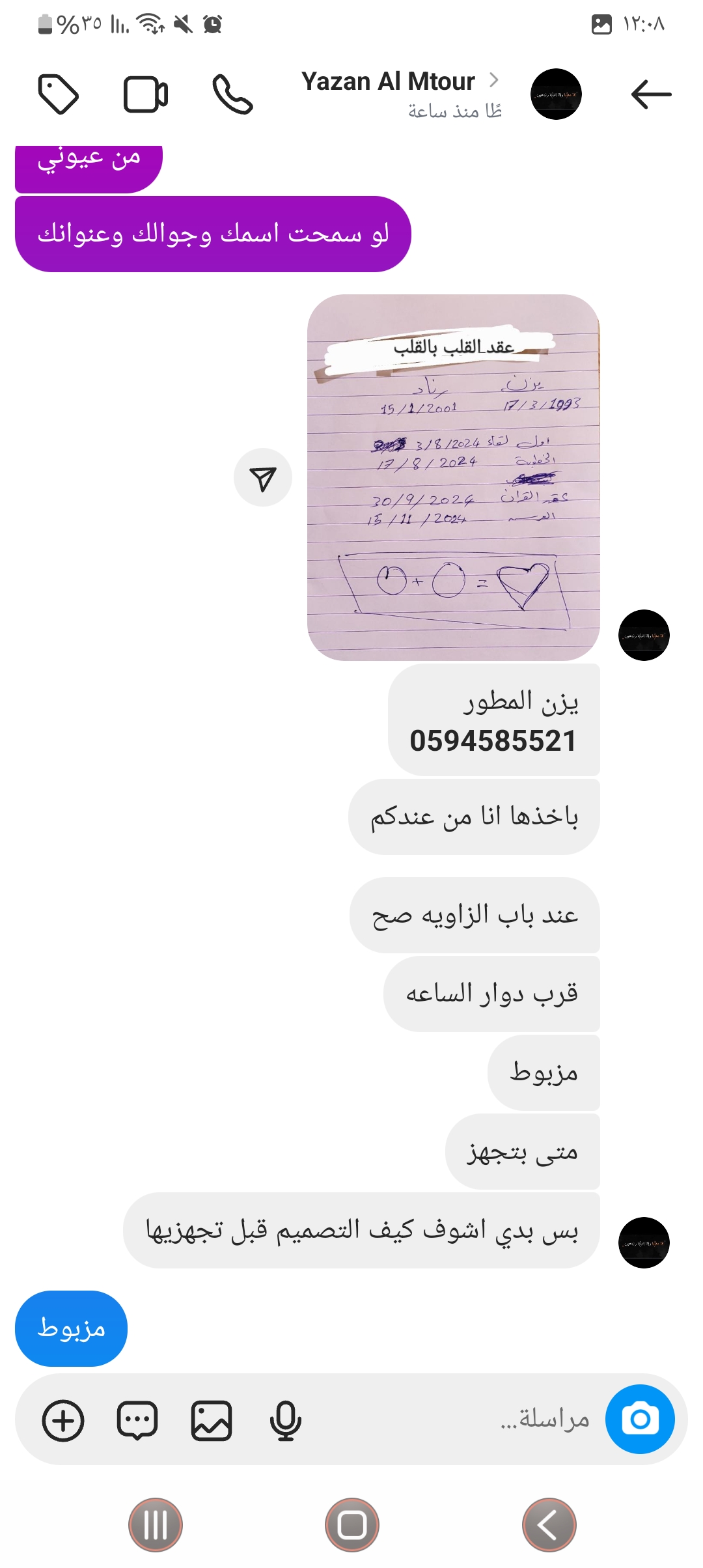Forward the photo with the share arrow
Viewport: 703px width, 1568px height.
coord(263,477)
